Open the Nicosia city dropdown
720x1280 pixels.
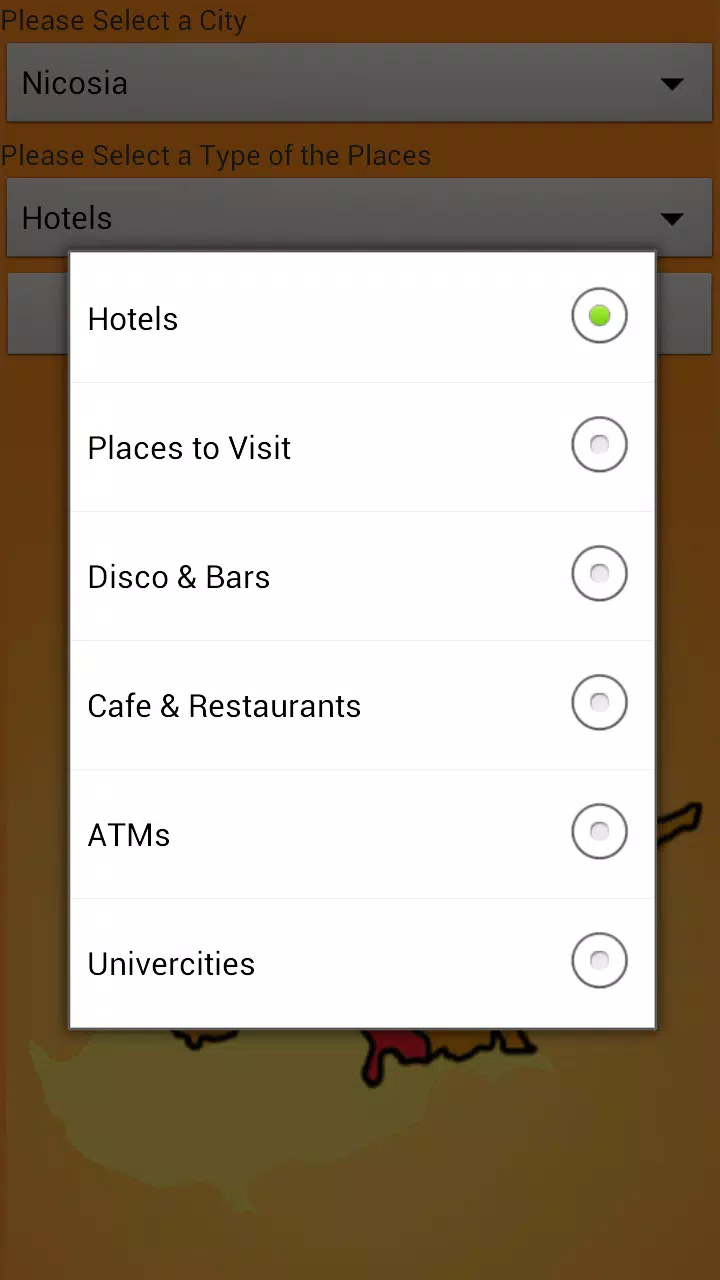[359, 83]
